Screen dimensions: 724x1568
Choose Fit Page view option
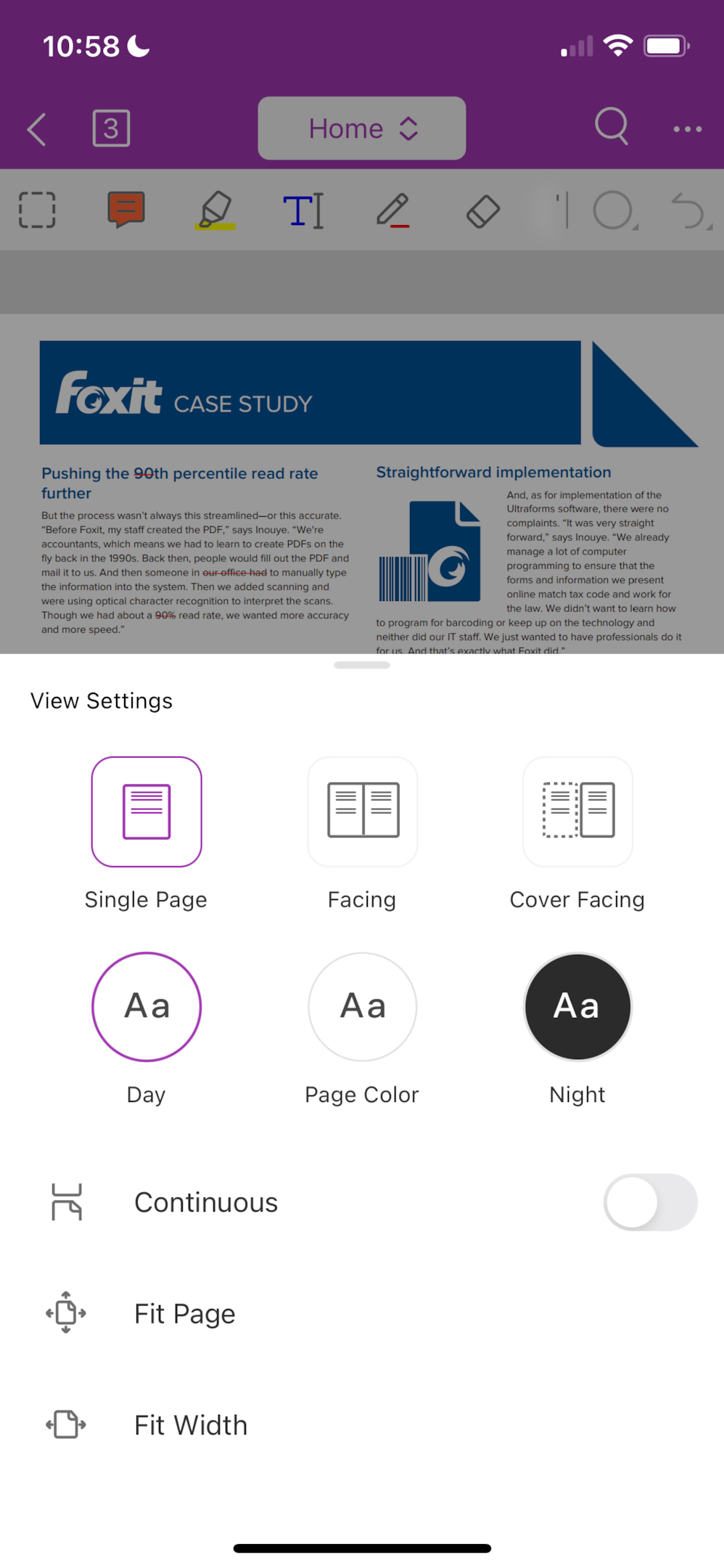[x=184, y=1313]
